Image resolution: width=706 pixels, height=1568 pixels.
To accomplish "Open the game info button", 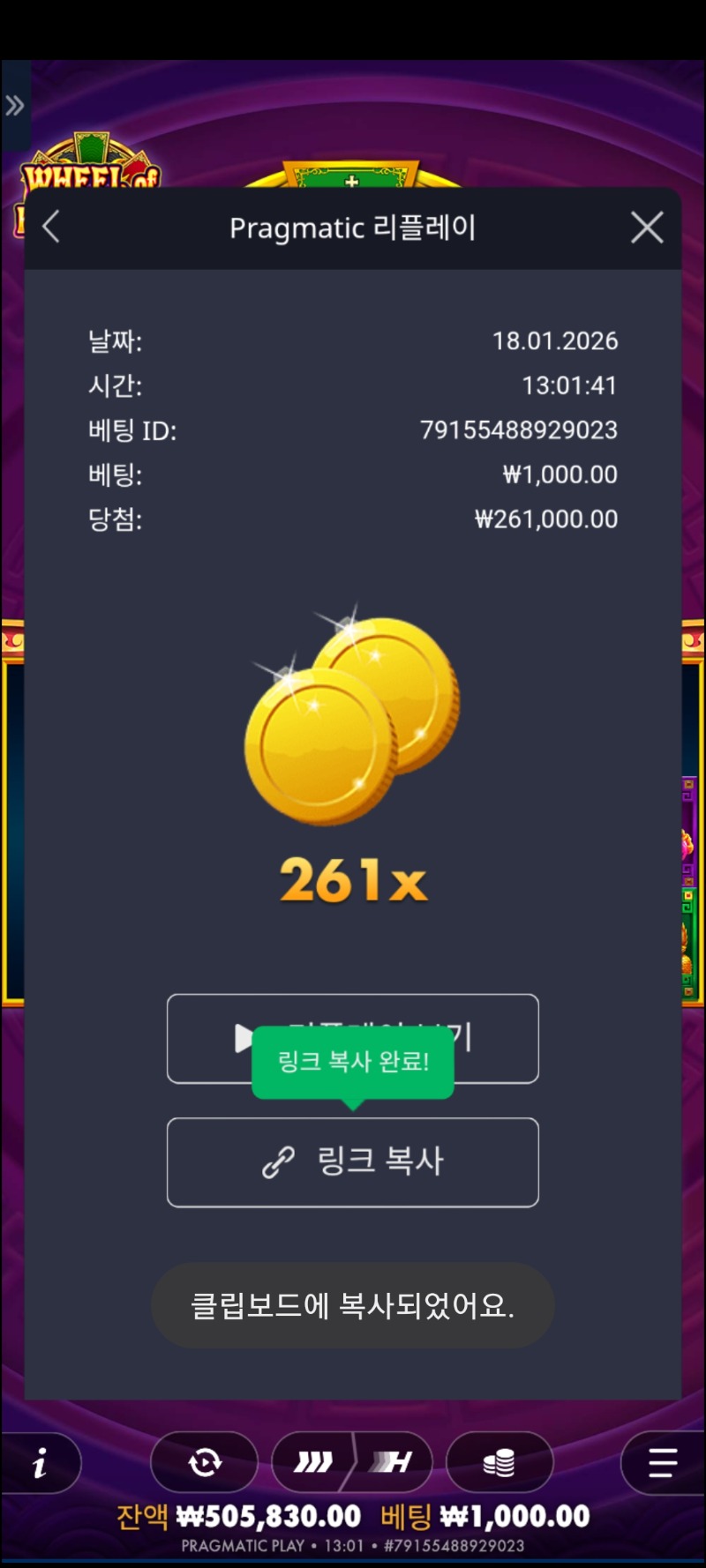I will click(41, 1464).
